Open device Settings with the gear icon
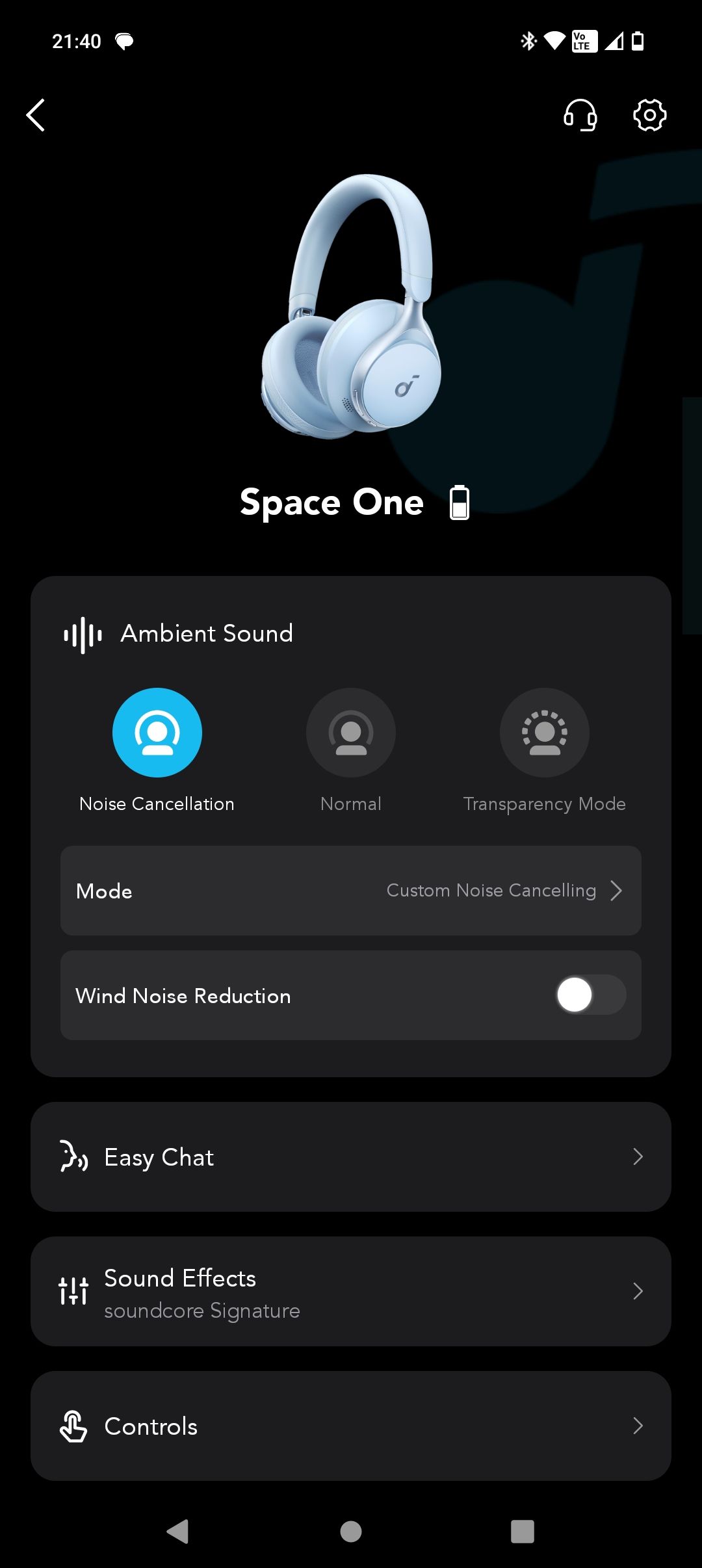 point(648,116)
